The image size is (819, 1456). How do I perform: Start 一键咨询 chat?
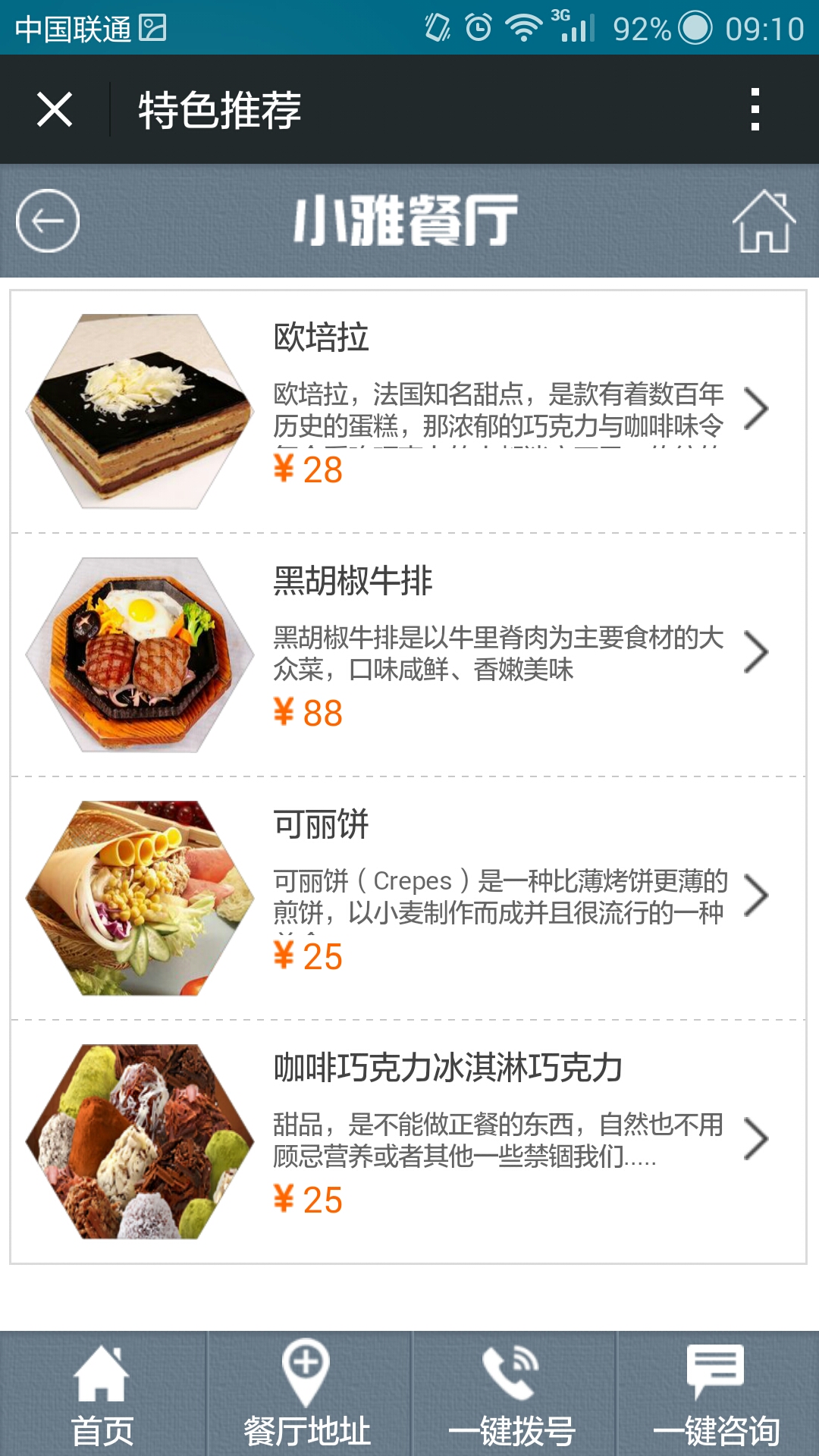[x=717, y=1394]
